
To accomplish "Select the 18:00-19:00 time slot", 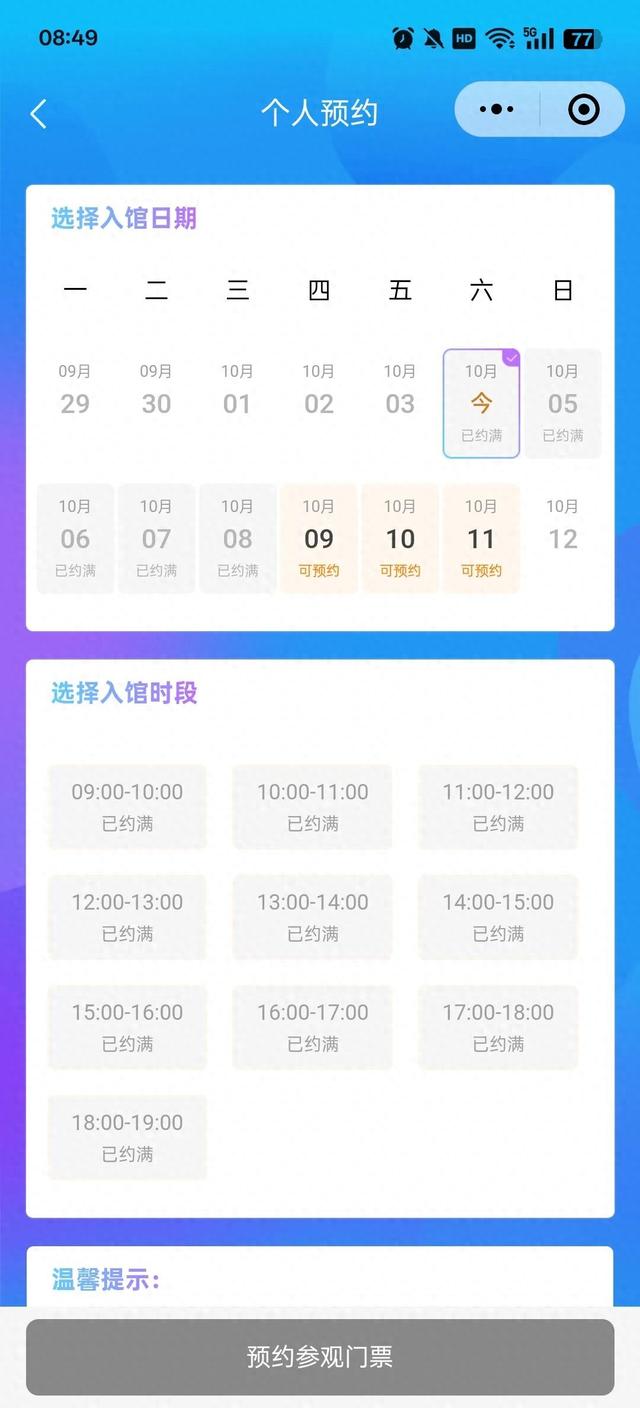I will pyautogui.click(x=127, y=1137).
